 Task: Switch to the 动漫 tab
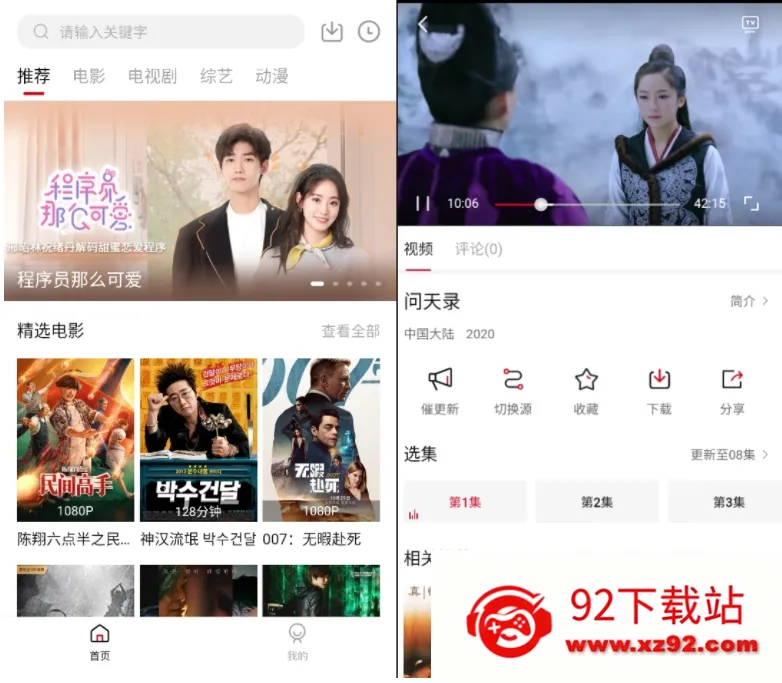tap(272, 76)
